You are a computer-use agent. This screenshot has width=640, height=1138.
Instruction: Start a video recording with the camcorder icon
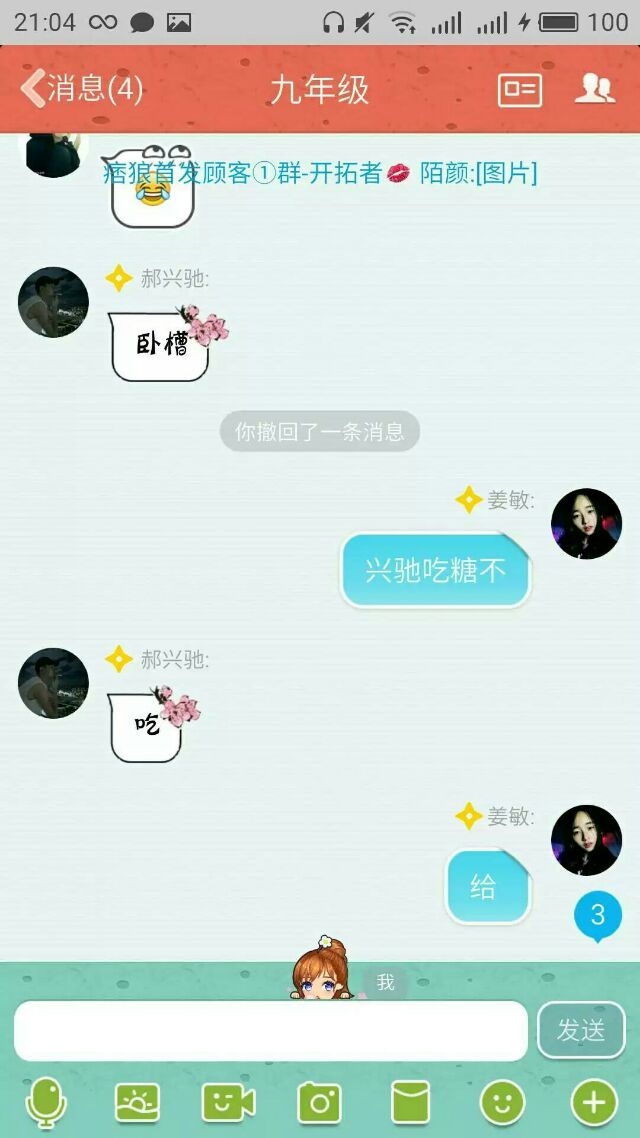(x=228, y=1102)
